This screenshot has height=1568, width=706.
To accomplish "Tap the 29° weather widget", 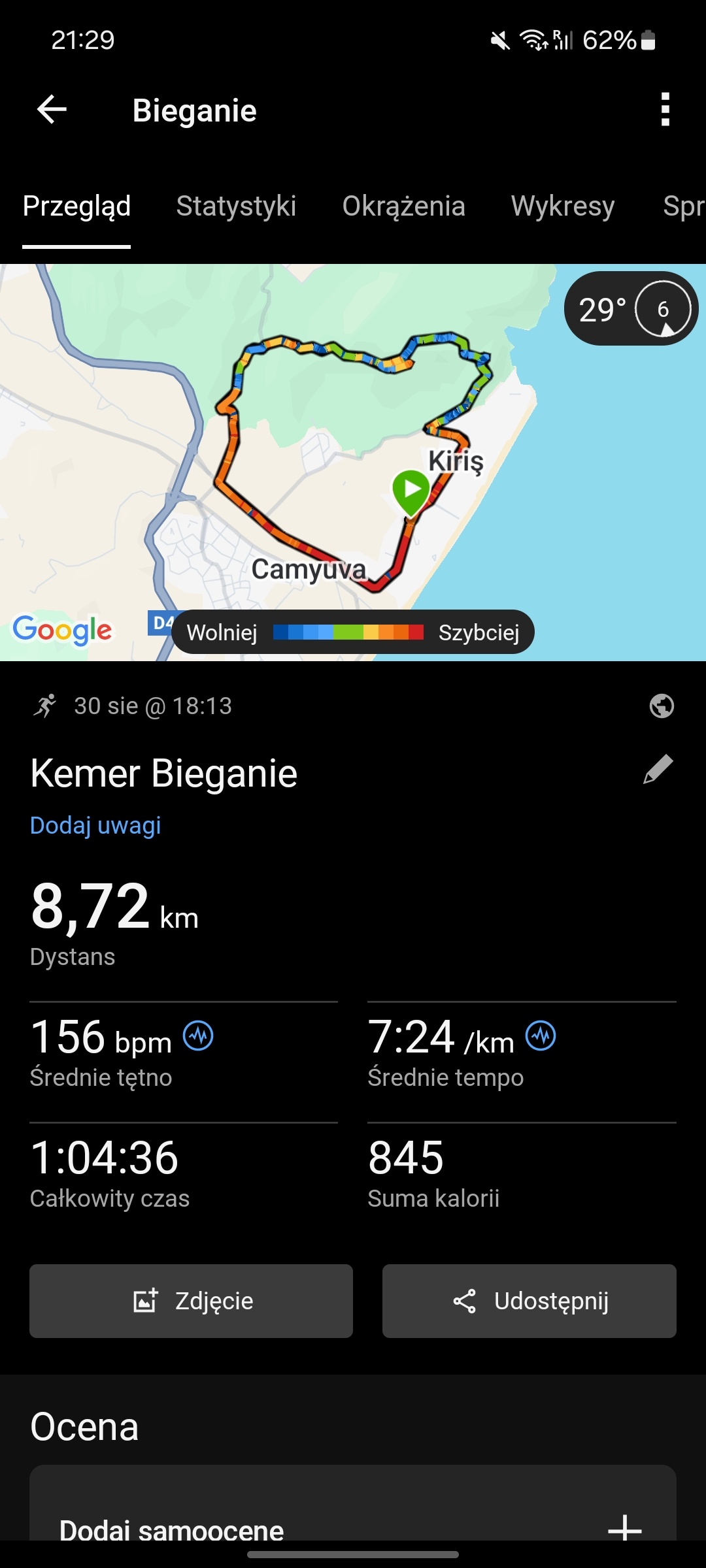I will (631, 308).
